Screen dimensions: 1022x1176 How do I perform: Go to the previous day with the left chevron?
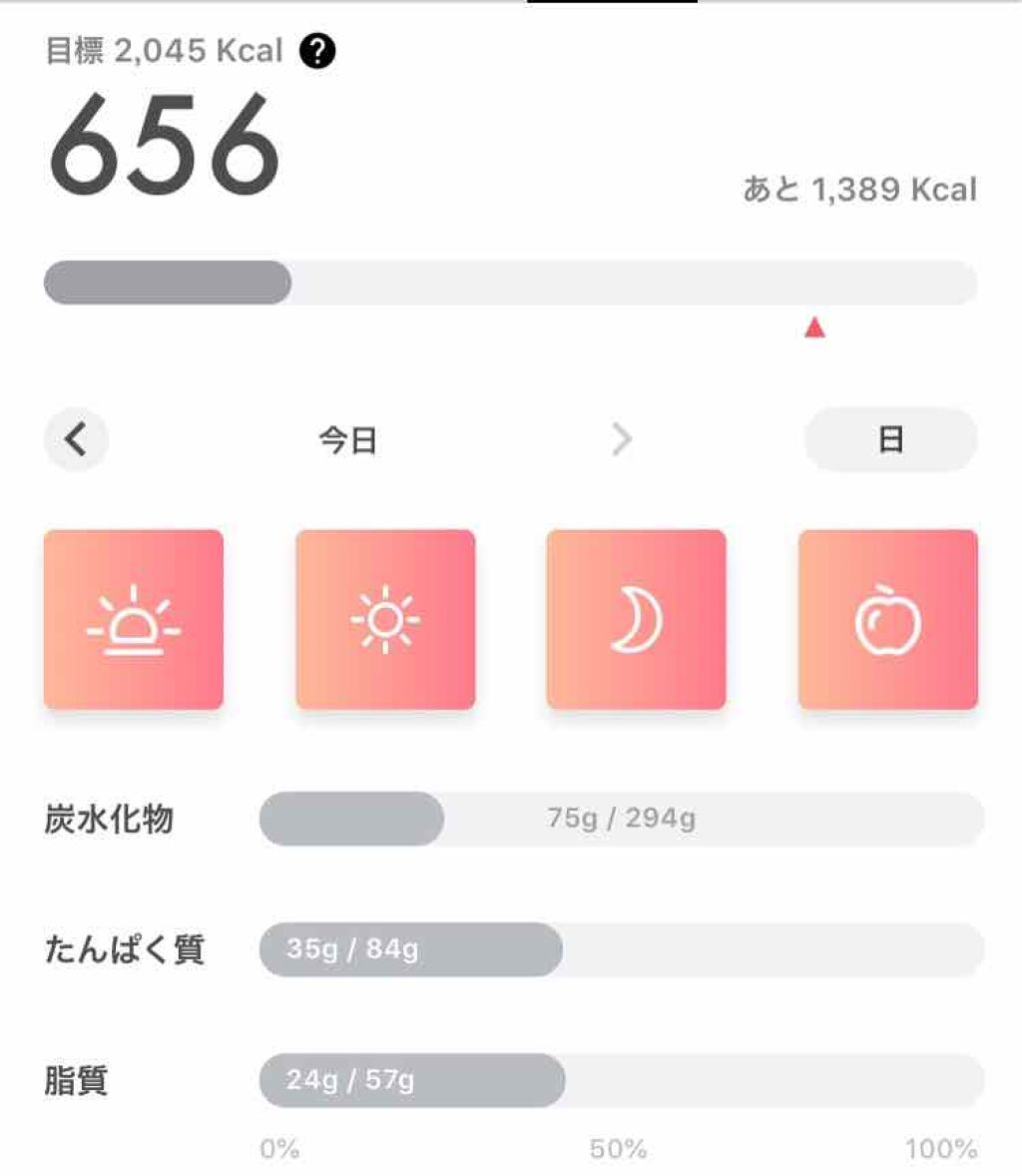tap(76, 439)
